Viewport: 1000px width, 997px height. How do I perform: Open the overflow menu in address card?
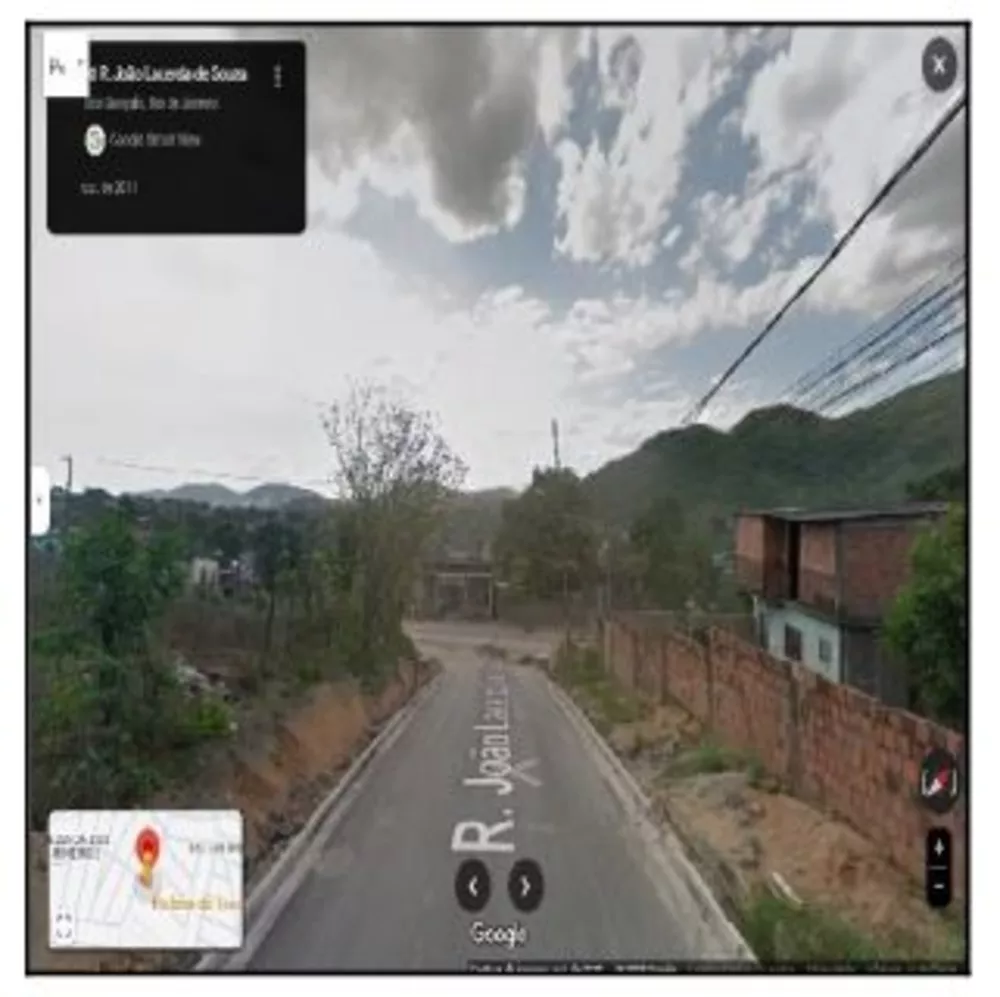tap(277, 77)
